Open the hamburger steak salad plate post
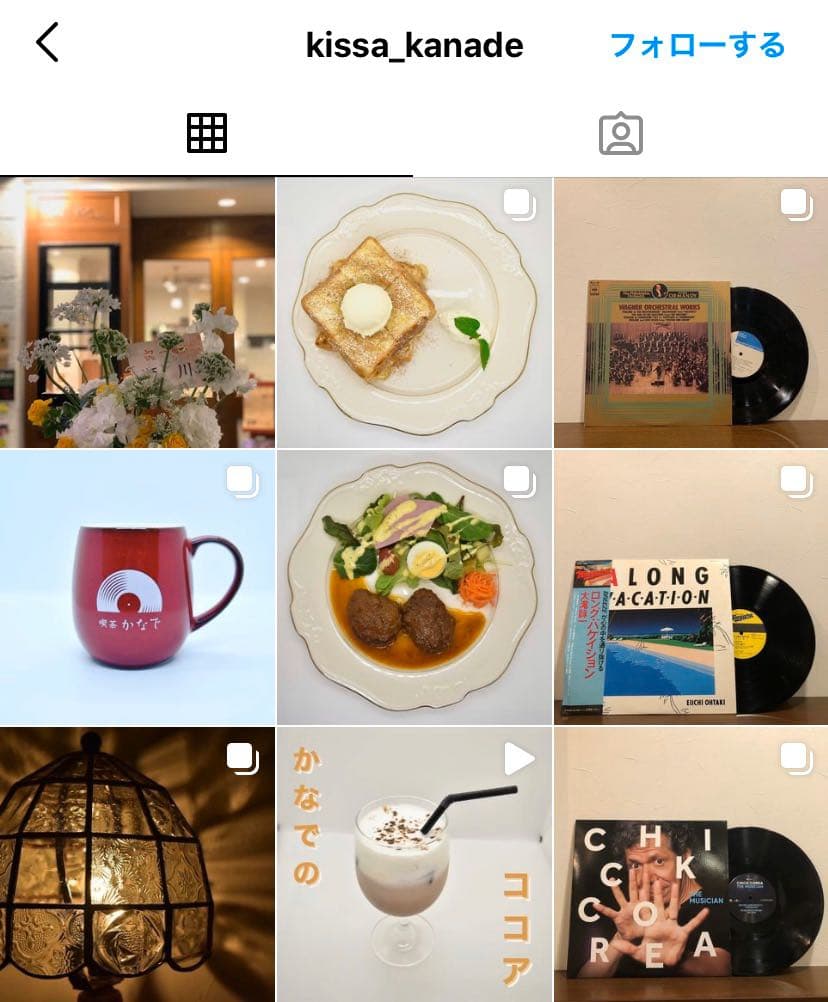Image resolution: width=828 pixels, height=1002 pixels. pos(414,587)
